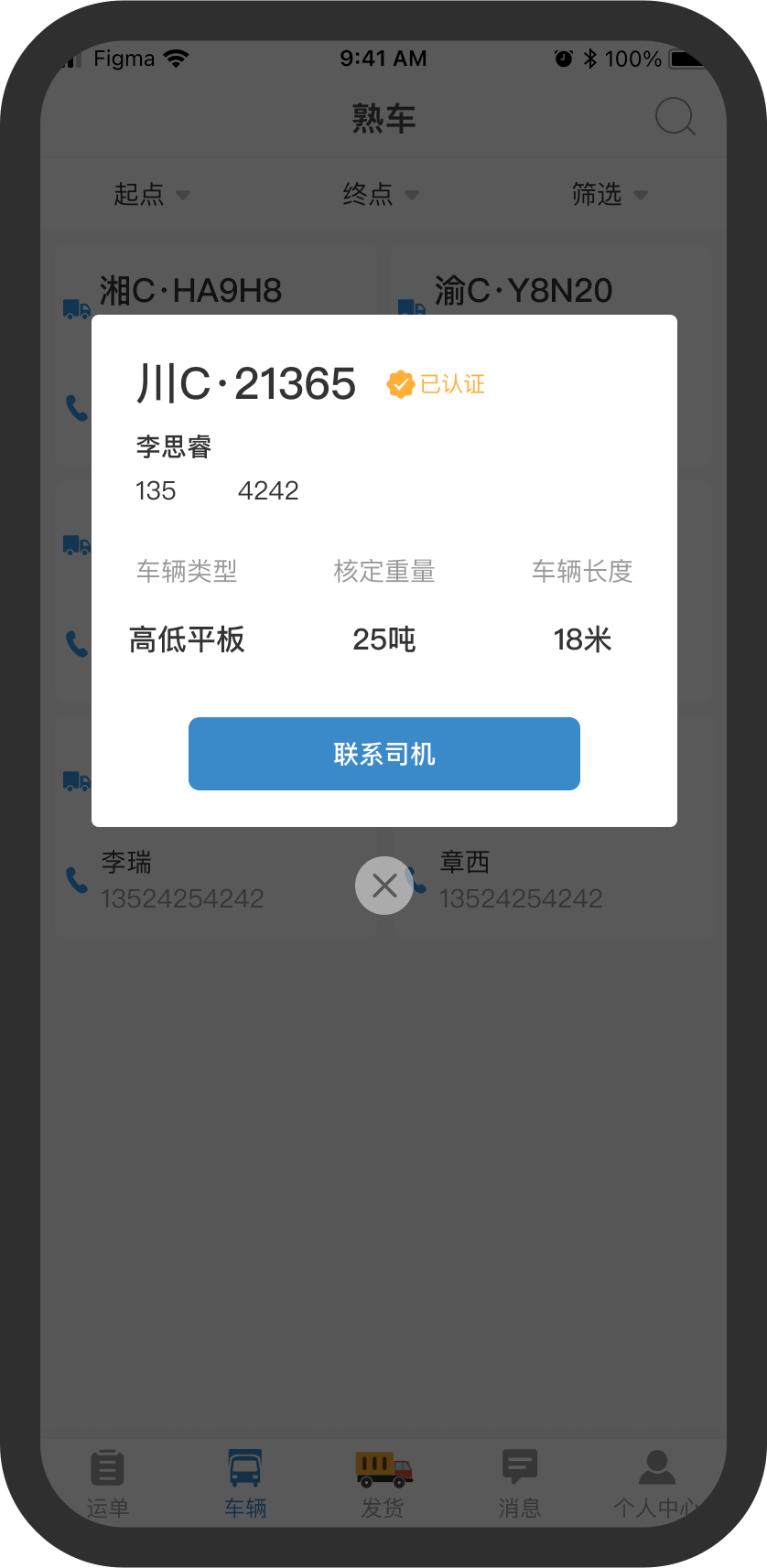Expand the 终点 dropdown filter
This screenshot has height=1568, width=767.
(381, 194)
